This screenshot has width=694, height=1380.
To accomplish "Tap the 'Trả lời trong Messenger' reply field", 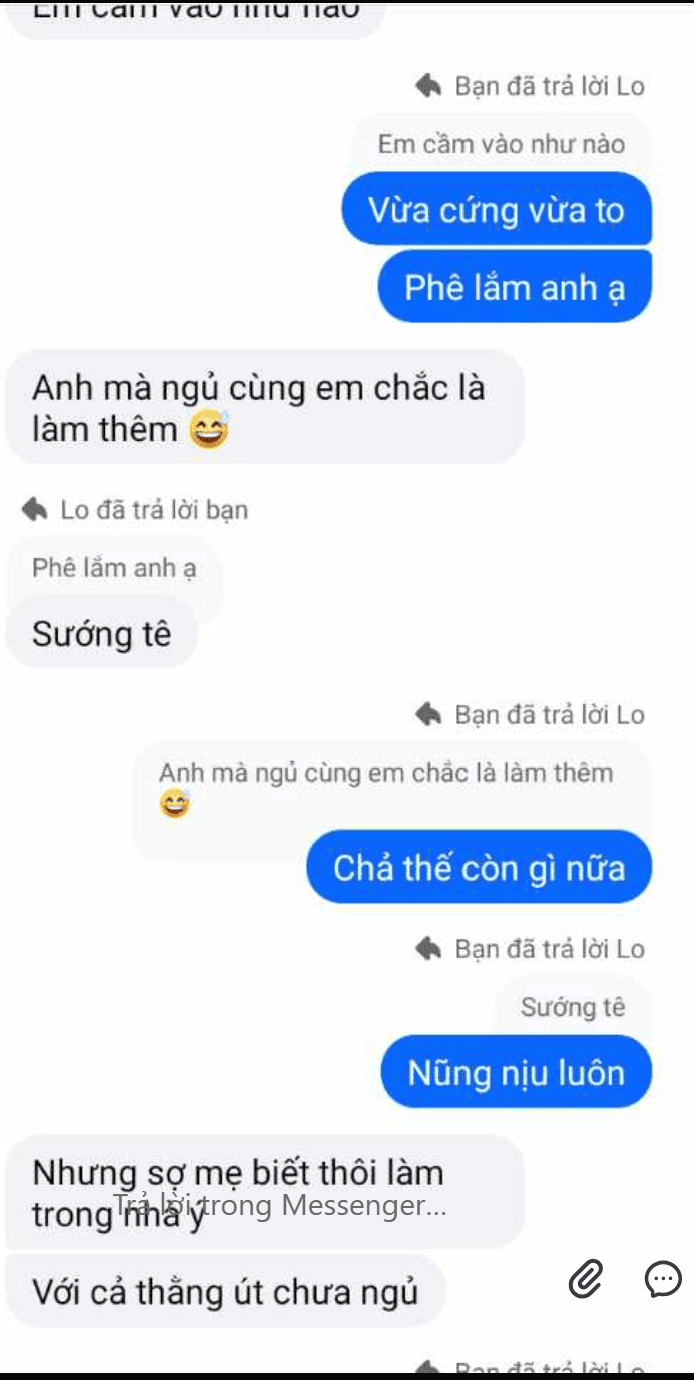I will (x=280, y=1205).
